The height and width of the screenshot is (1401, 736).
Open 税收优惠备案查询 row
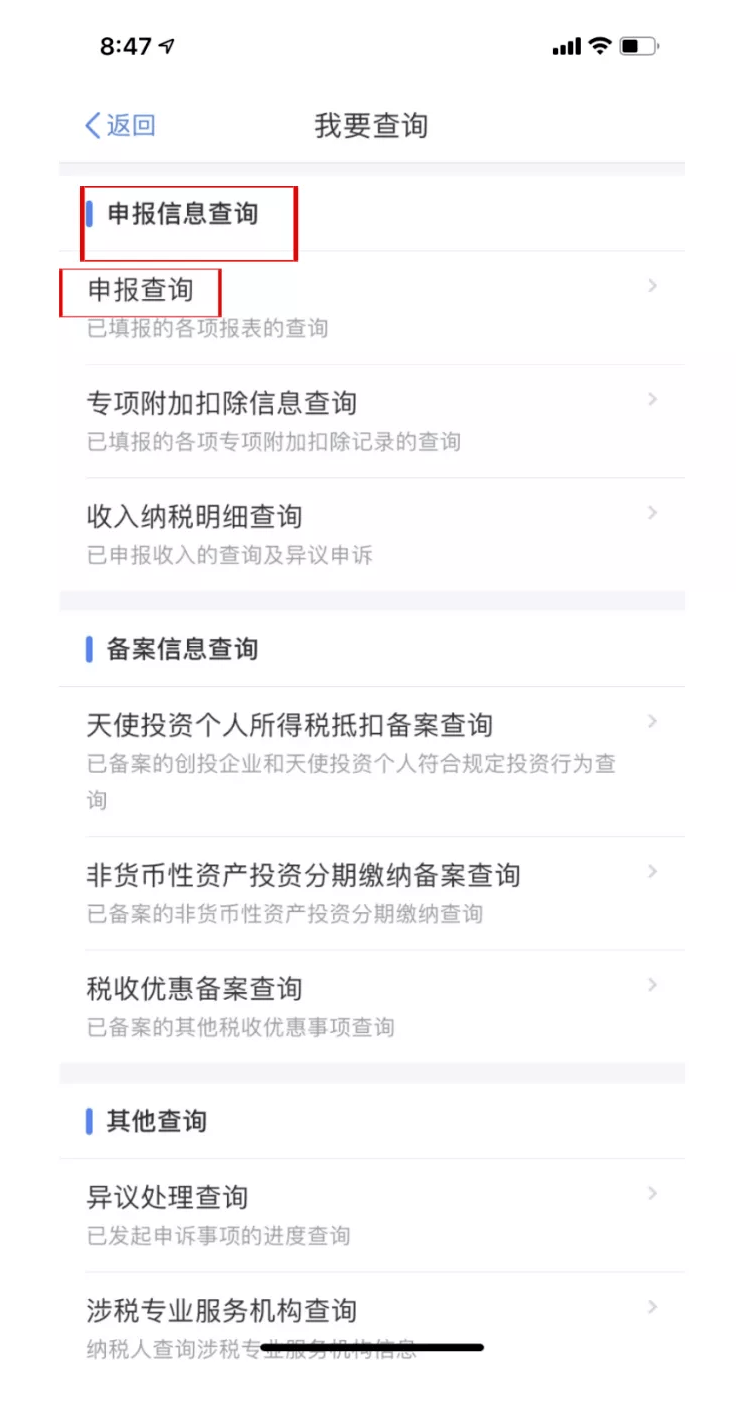point(370,1005)
